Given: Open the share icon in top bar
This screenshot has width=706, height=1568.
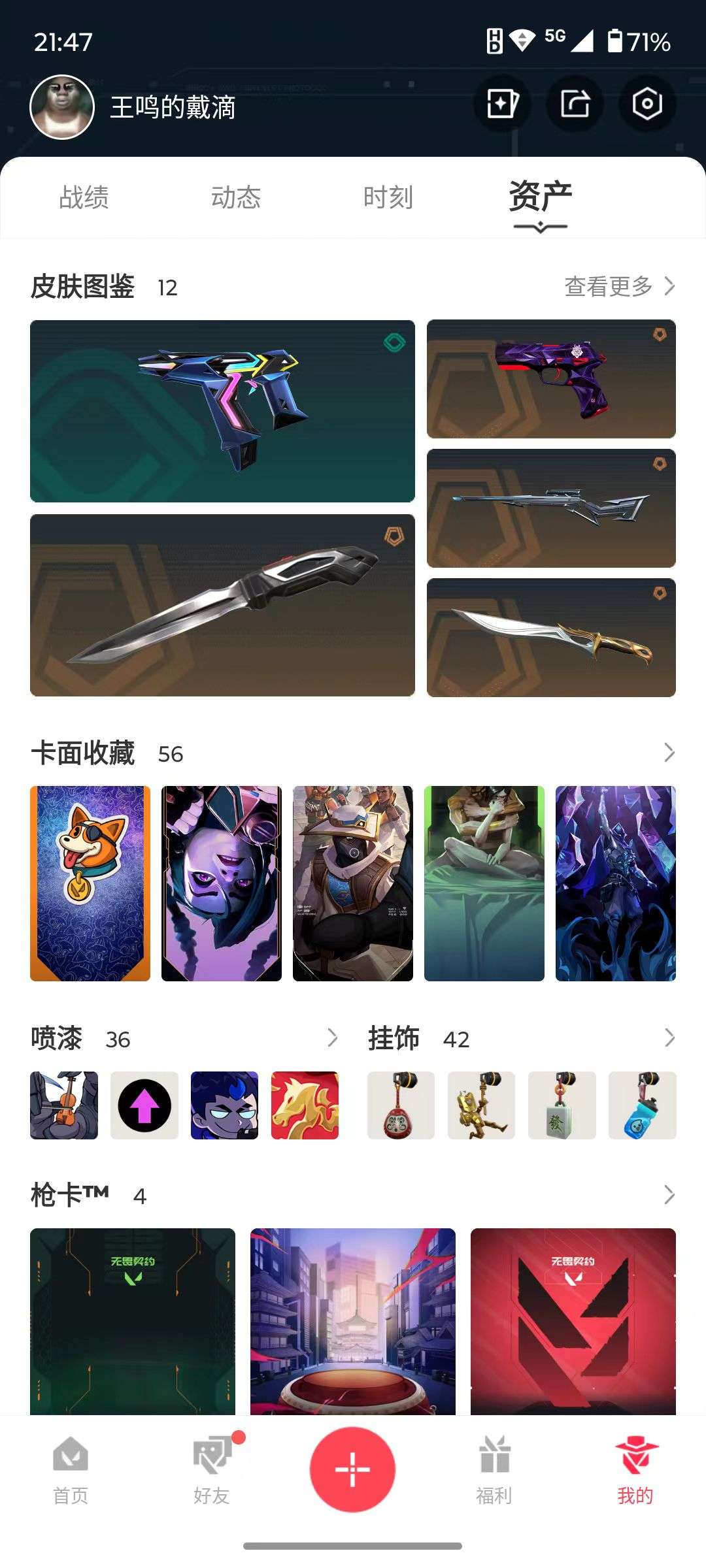Looking at the screenshot, I should coord(573,104).
